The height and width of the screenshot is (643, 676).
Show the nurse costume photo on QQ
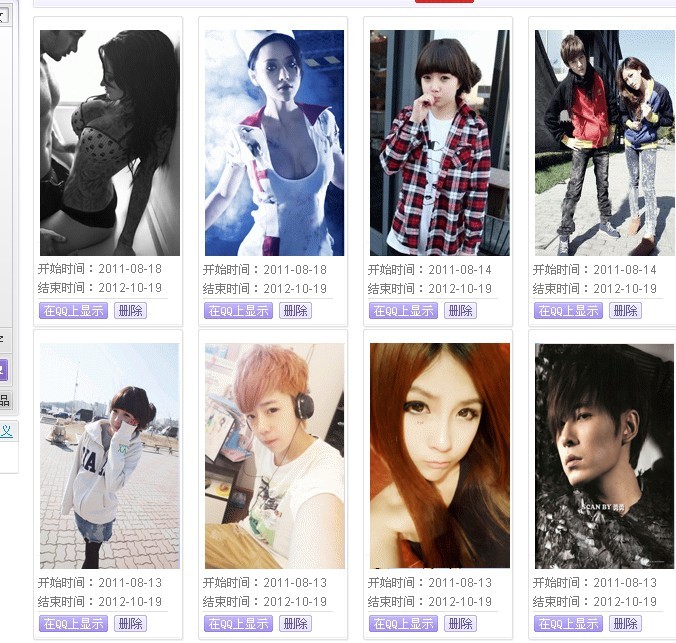tap(238, 311)
